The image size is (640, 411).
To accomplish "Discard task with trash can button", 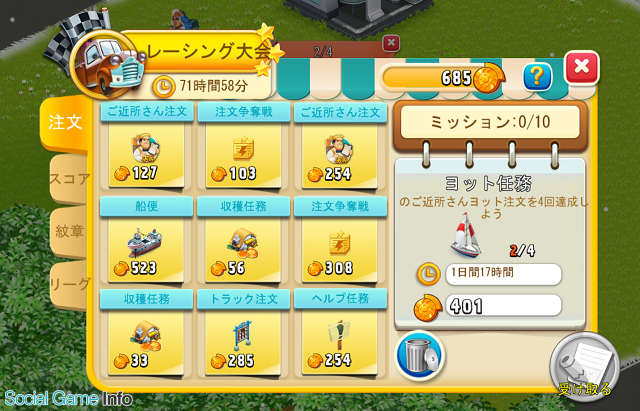I will pos(421,356).
